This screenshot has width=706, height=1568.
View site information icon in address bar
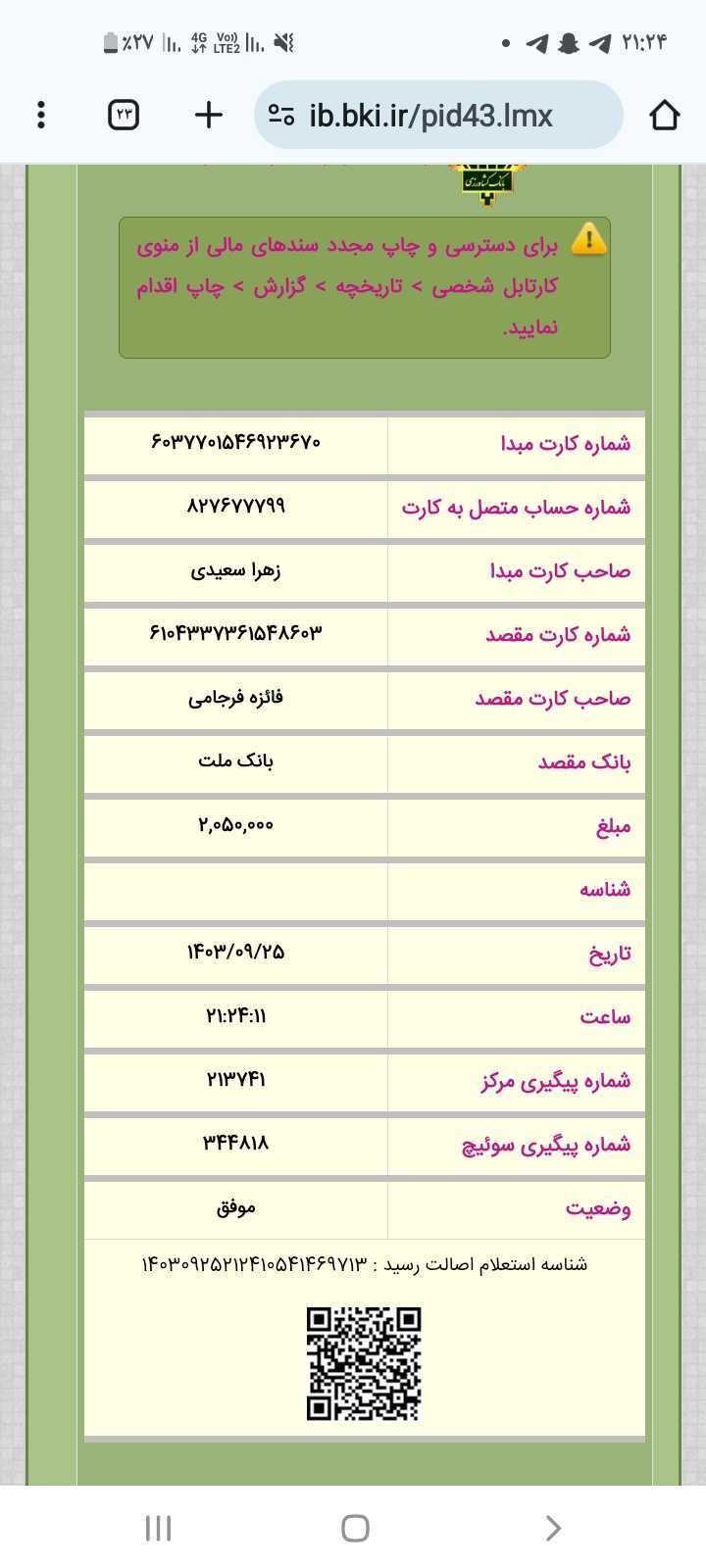tap(281, 116)
